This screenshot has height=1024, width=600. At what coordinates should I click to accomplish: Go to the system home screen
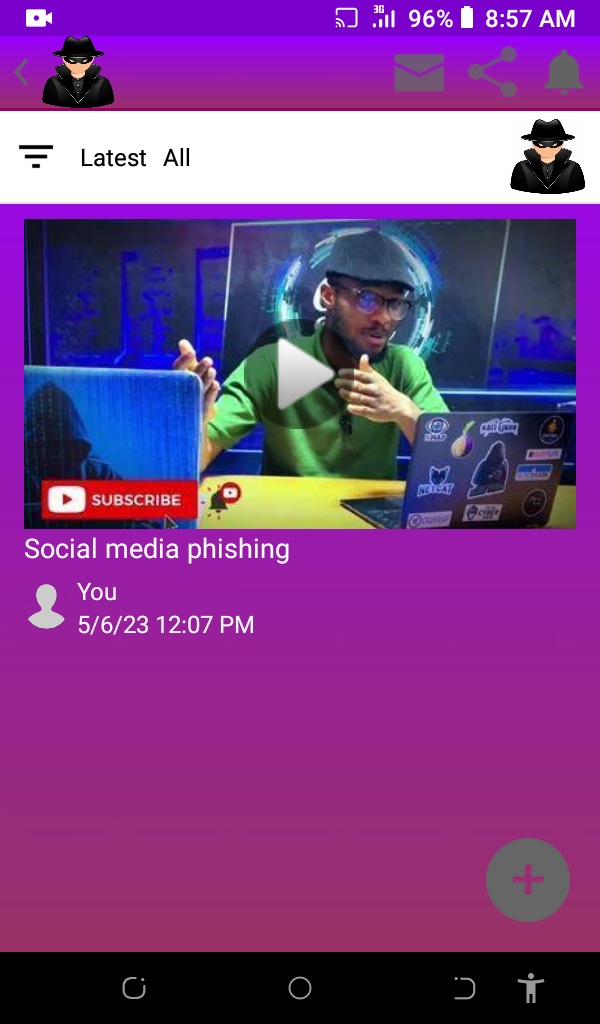click(300, 988)
